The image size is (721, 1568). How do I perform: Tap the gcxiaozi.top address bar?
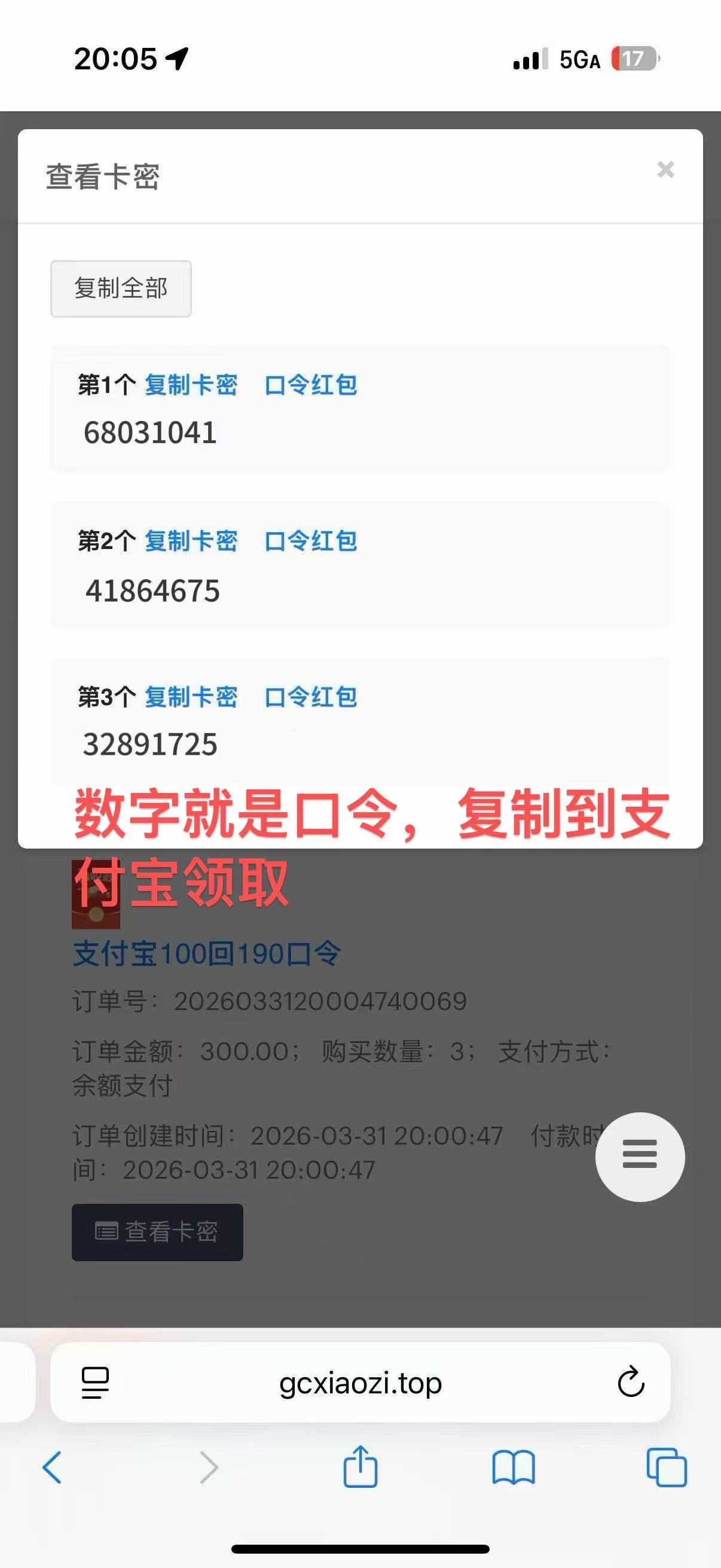point(360,1384)
